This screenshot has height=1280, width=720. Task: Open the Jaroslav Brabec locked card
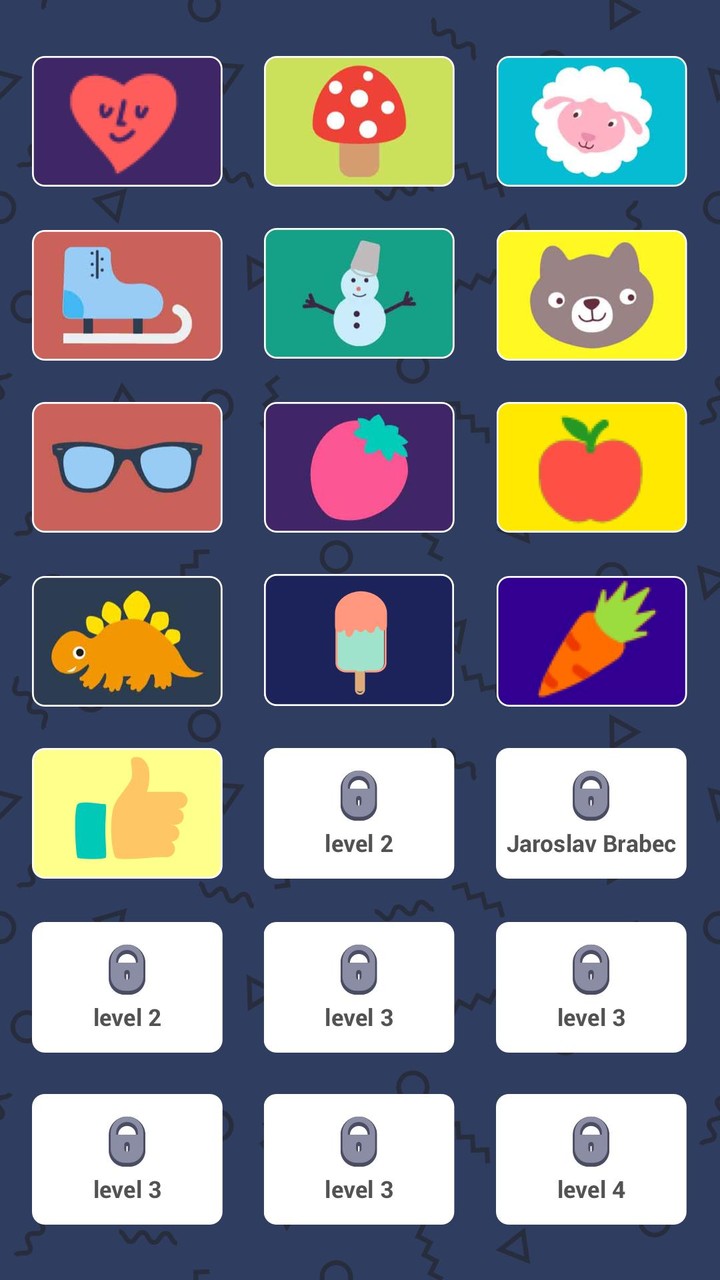pyautogui.click(x=591, y=813)
